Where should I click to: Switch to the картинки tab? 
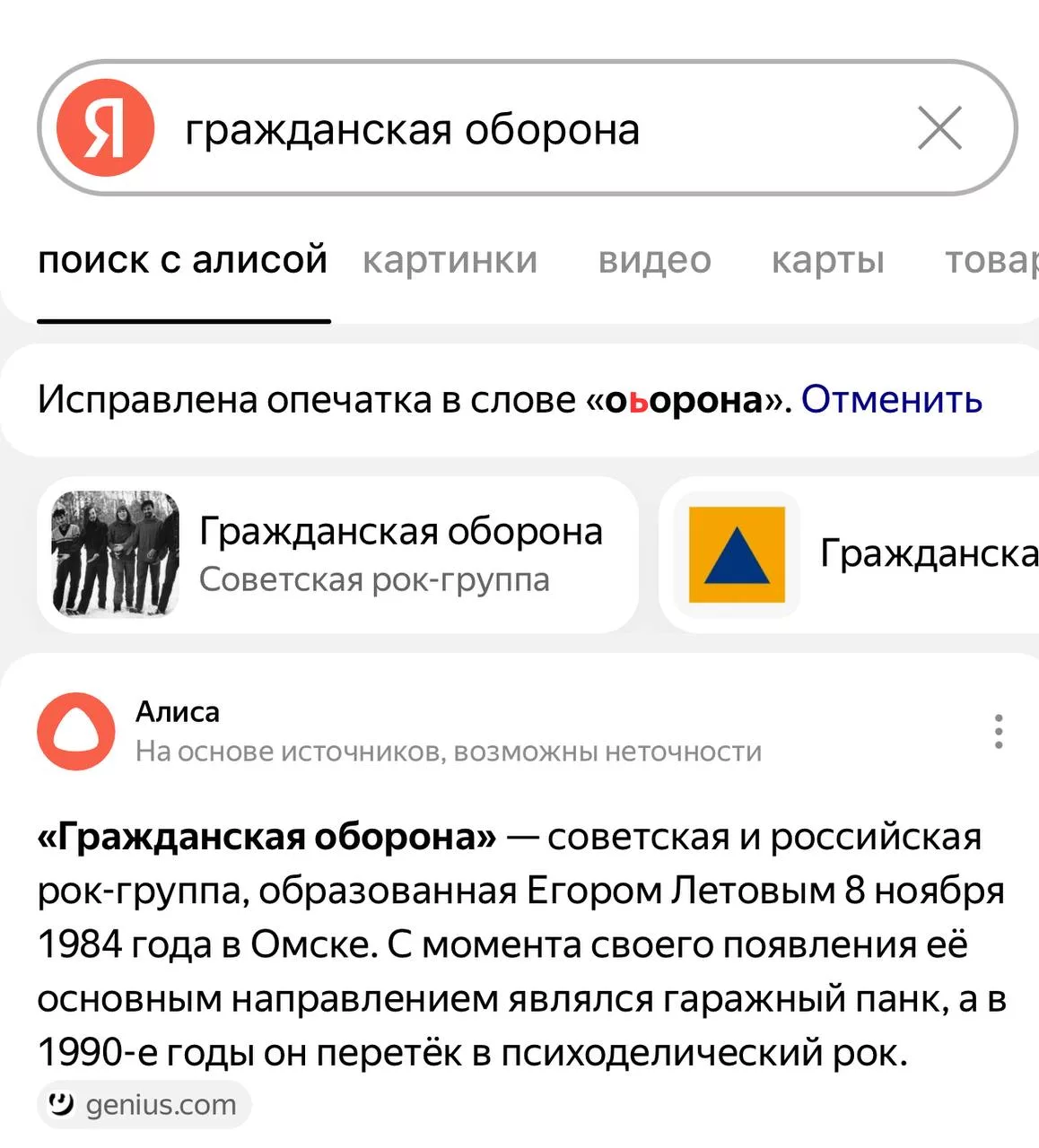coord(450,260)
